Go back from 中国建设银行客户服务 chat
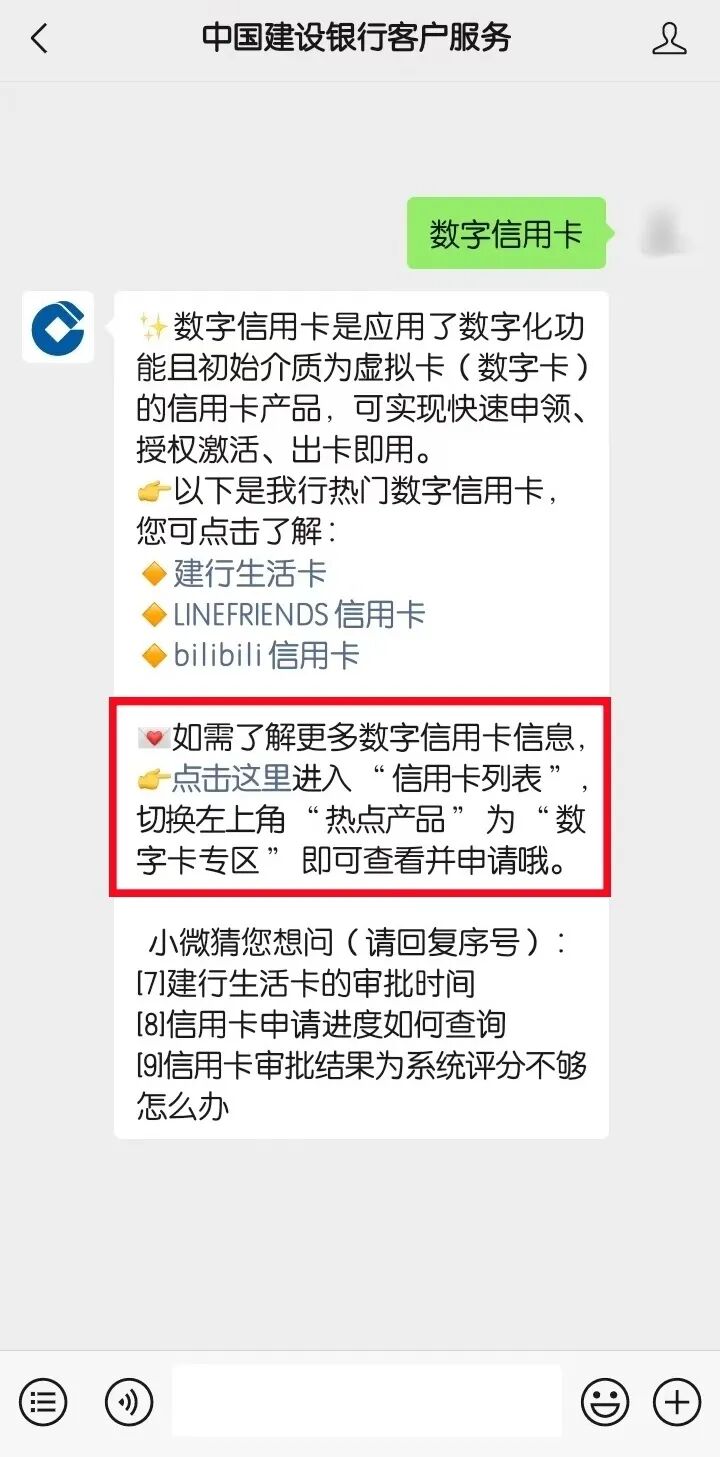This screenshot has width=720, height=1457. click(39, 39)
